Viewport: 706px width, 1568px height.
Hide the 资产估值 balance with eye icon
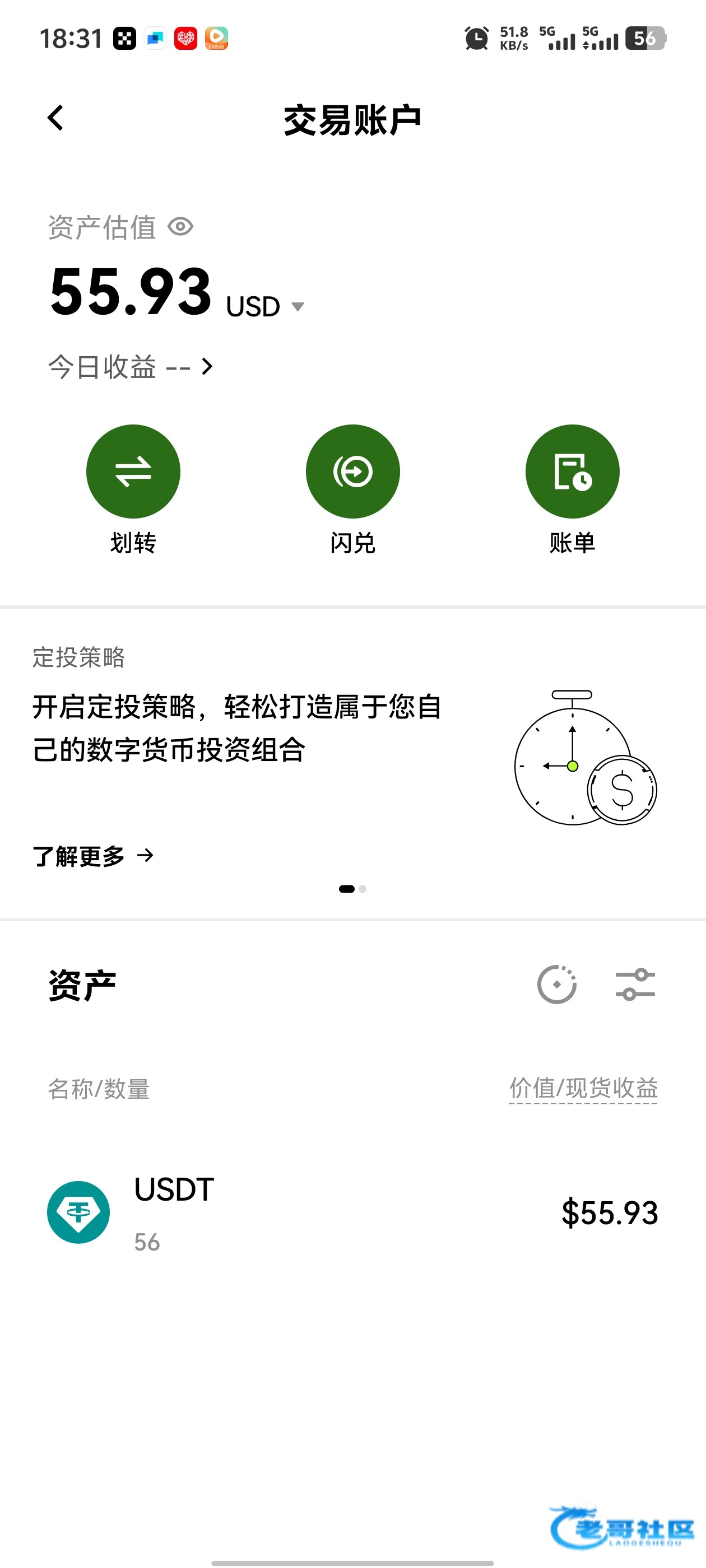[180, 227]
